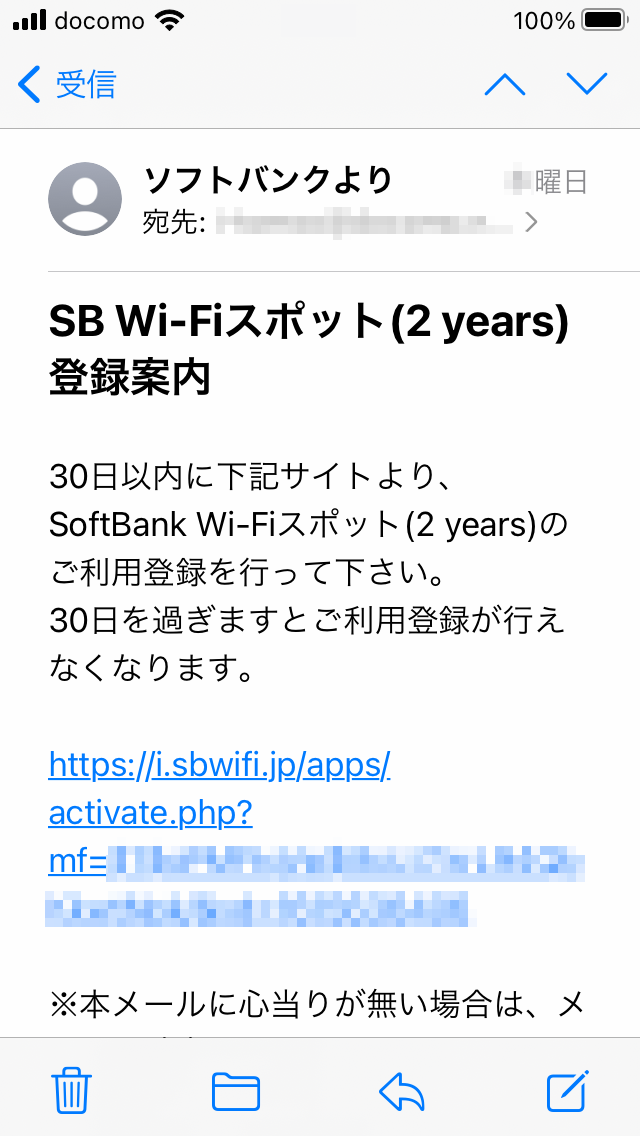View the ソフトバンクより sender avatar
The image size is (640, 1136).
(x=85, y=199)
